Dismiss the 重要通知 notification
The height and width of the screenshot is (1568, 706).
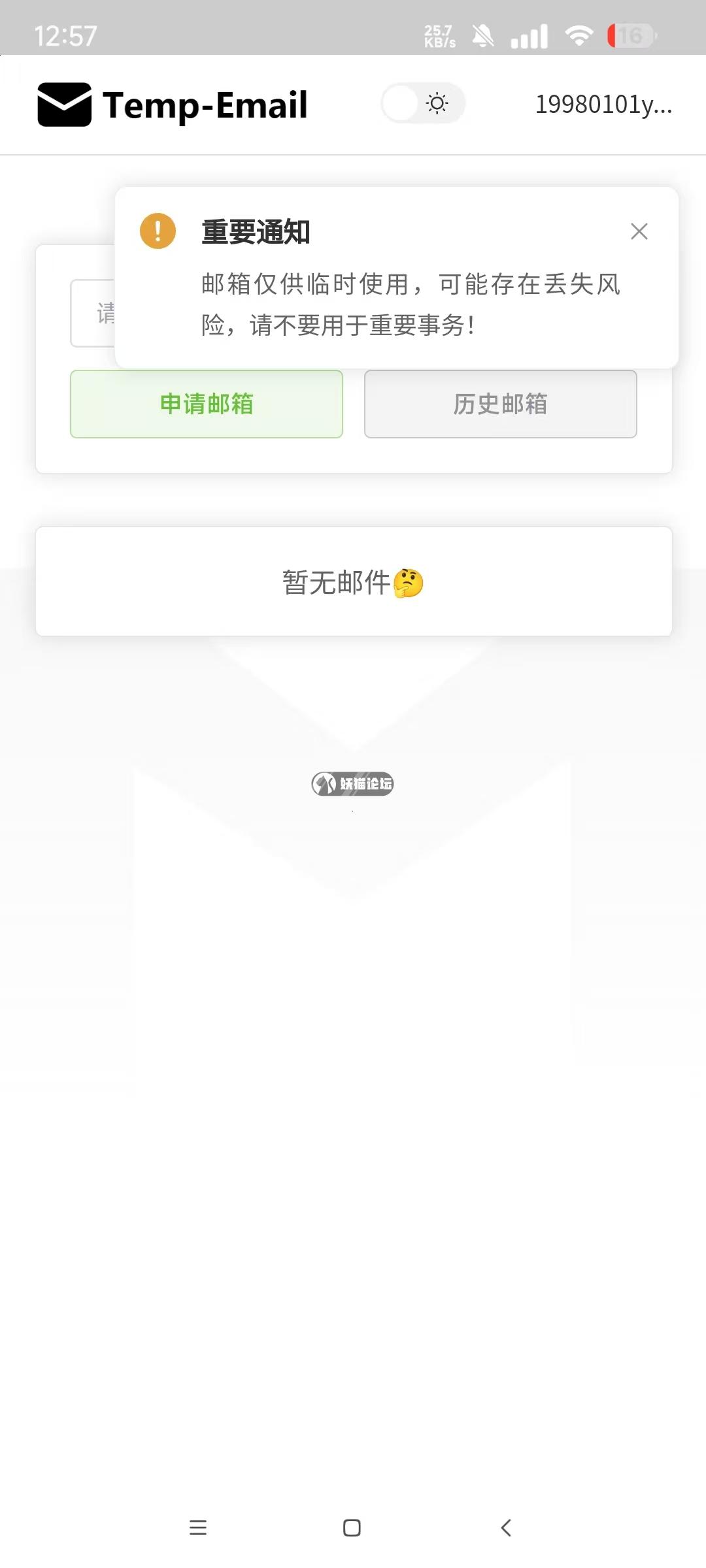click(639, 231)
